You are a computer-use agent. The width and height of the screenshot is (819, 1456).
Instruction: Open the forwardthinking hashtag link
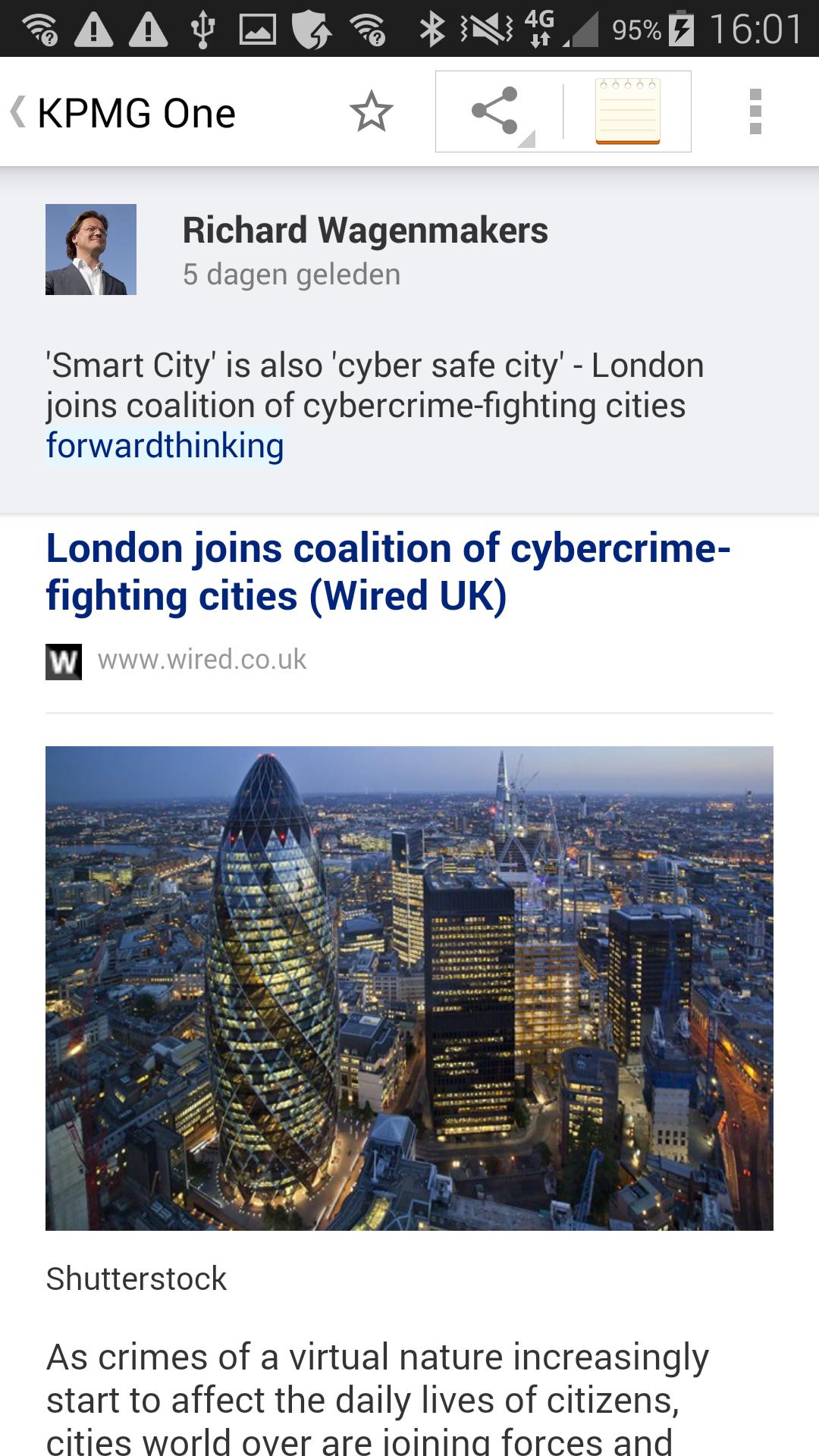pyautogui.click(x=165, y=446)
